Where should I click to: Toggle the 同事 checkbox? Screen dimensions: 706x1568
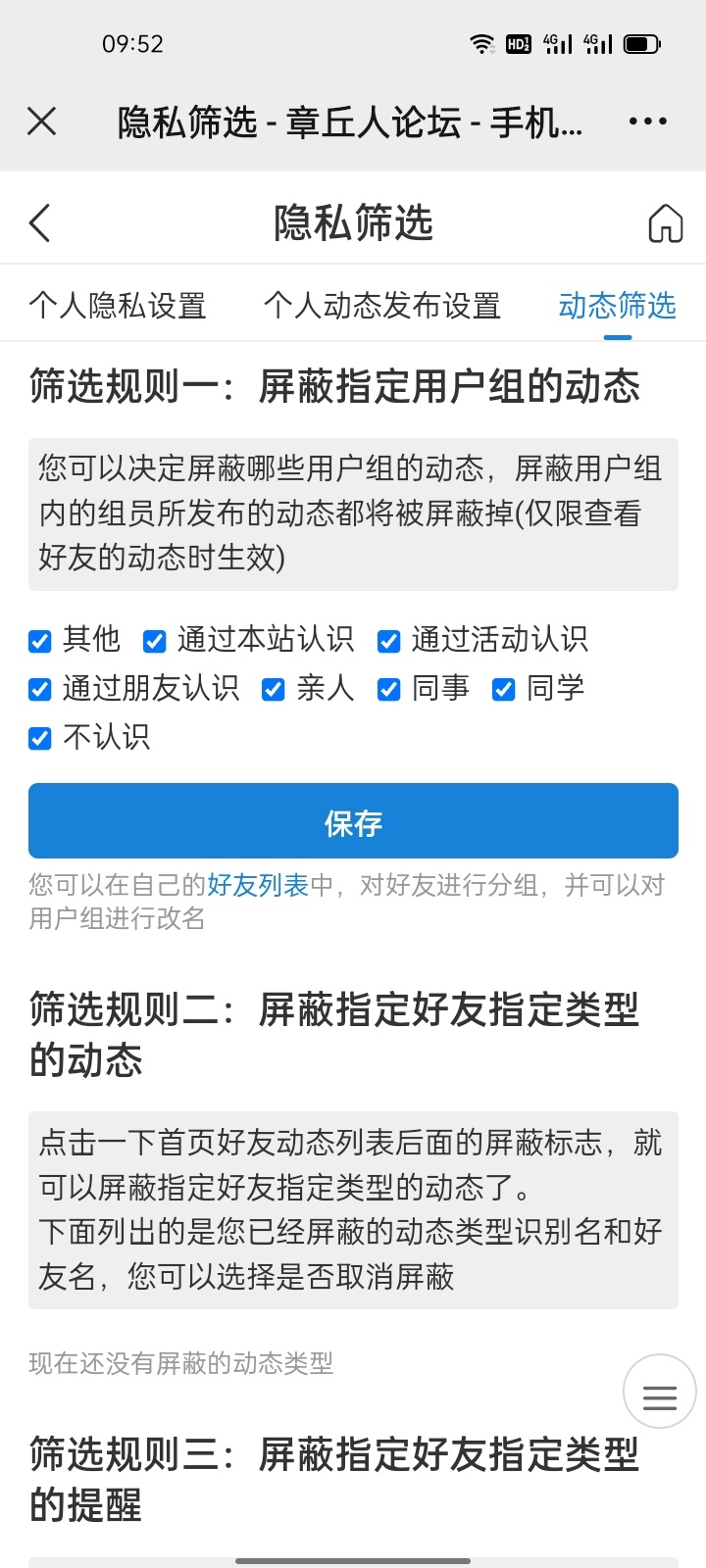point(389,690)
